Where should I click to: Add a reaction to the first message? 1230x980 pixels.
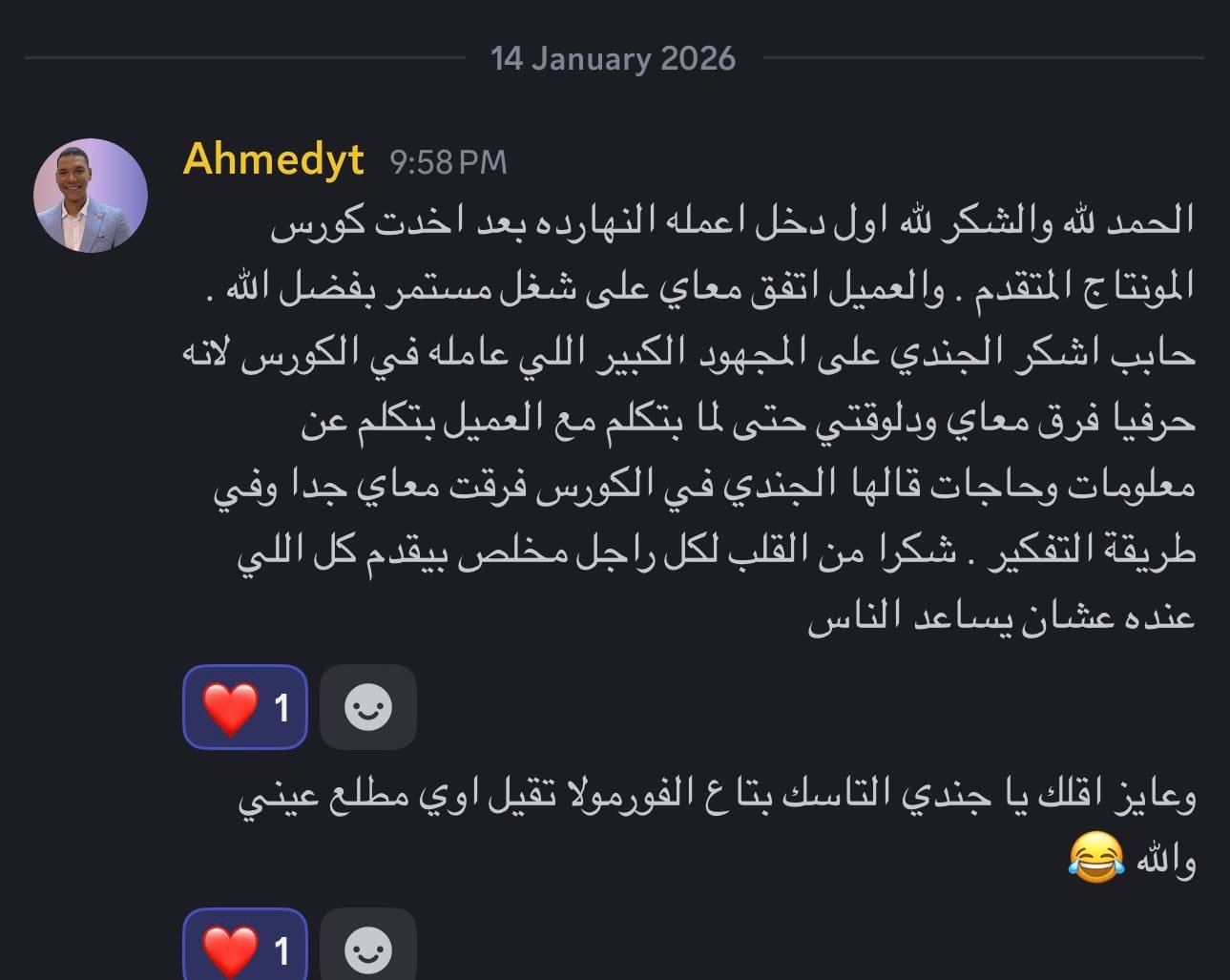367,707
